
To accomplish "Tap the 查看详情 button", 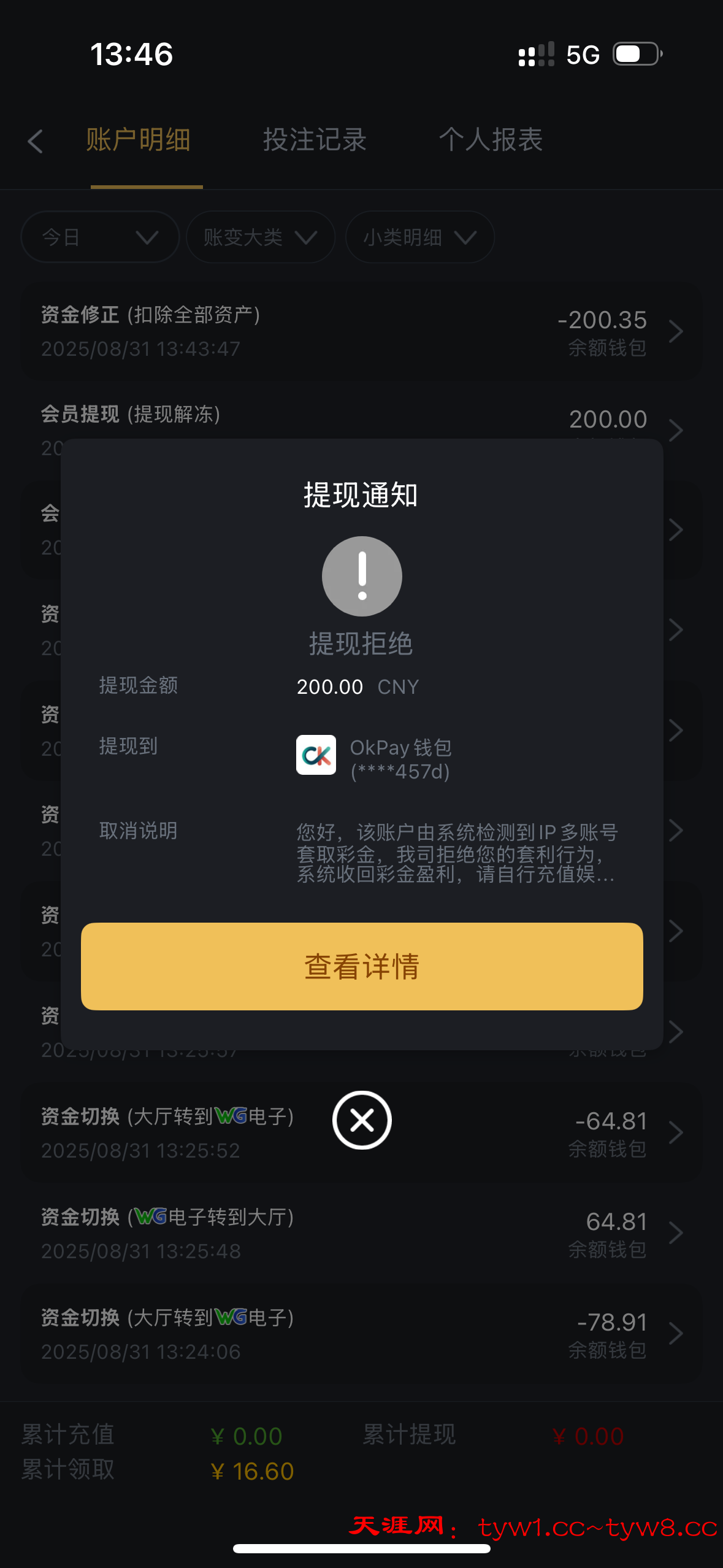I will [362, 966].
